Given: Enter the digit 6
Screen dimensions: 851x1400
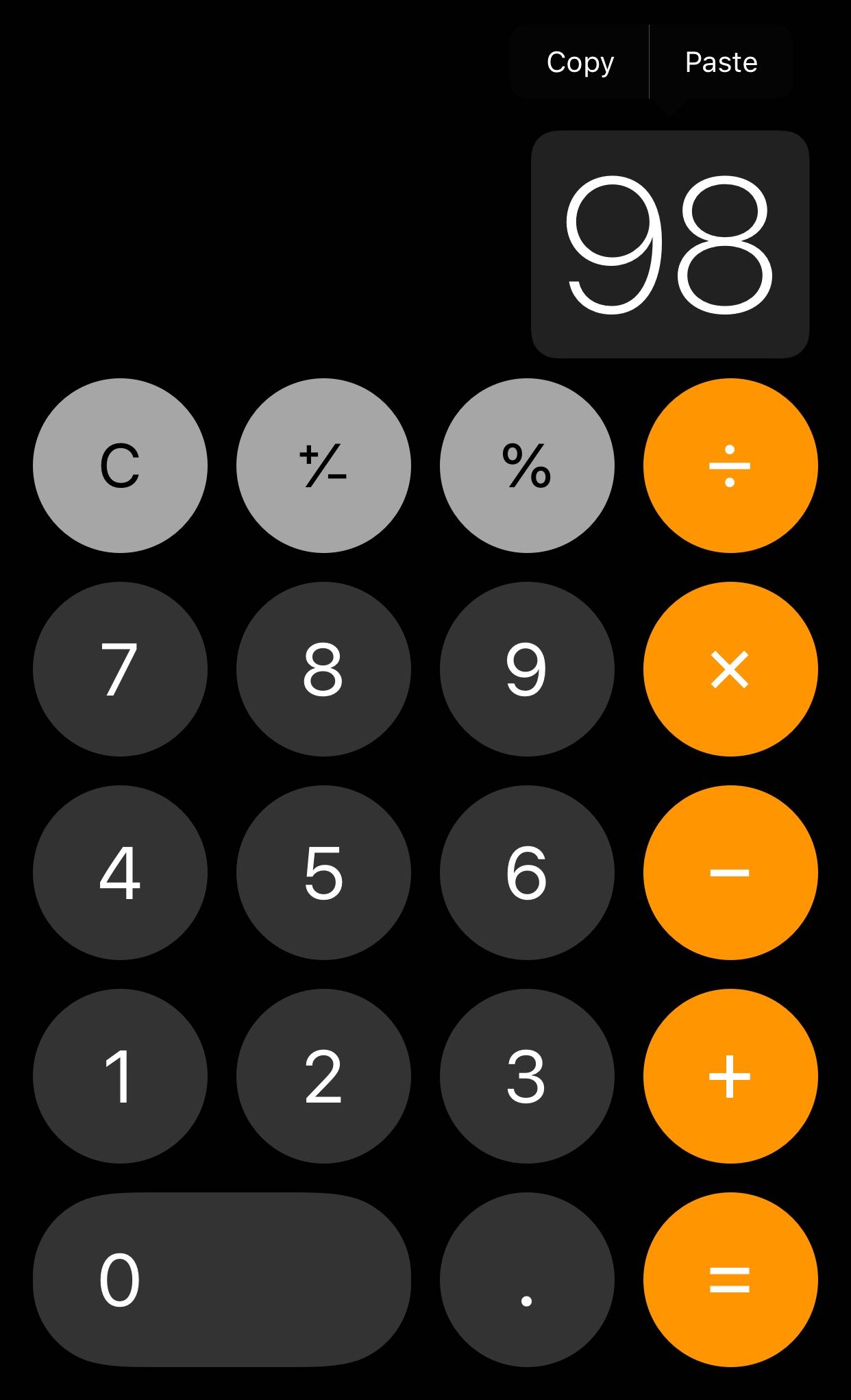Looking at the screenshot, I should (x=527, y=873).
